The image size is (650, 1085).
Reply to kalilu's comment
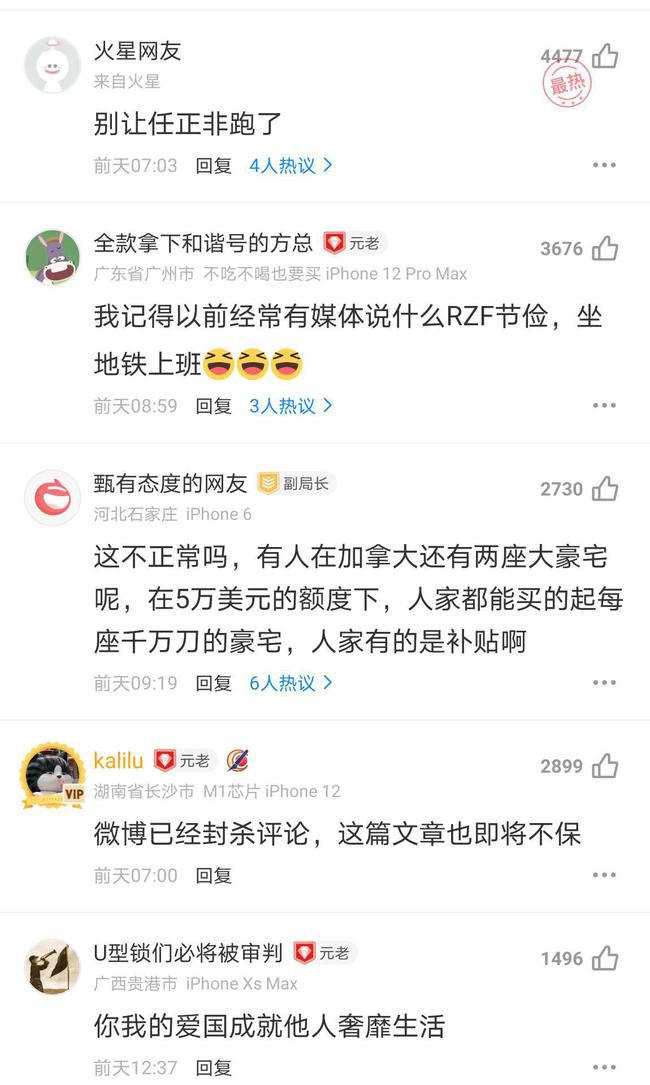click(x=214, y=875)
